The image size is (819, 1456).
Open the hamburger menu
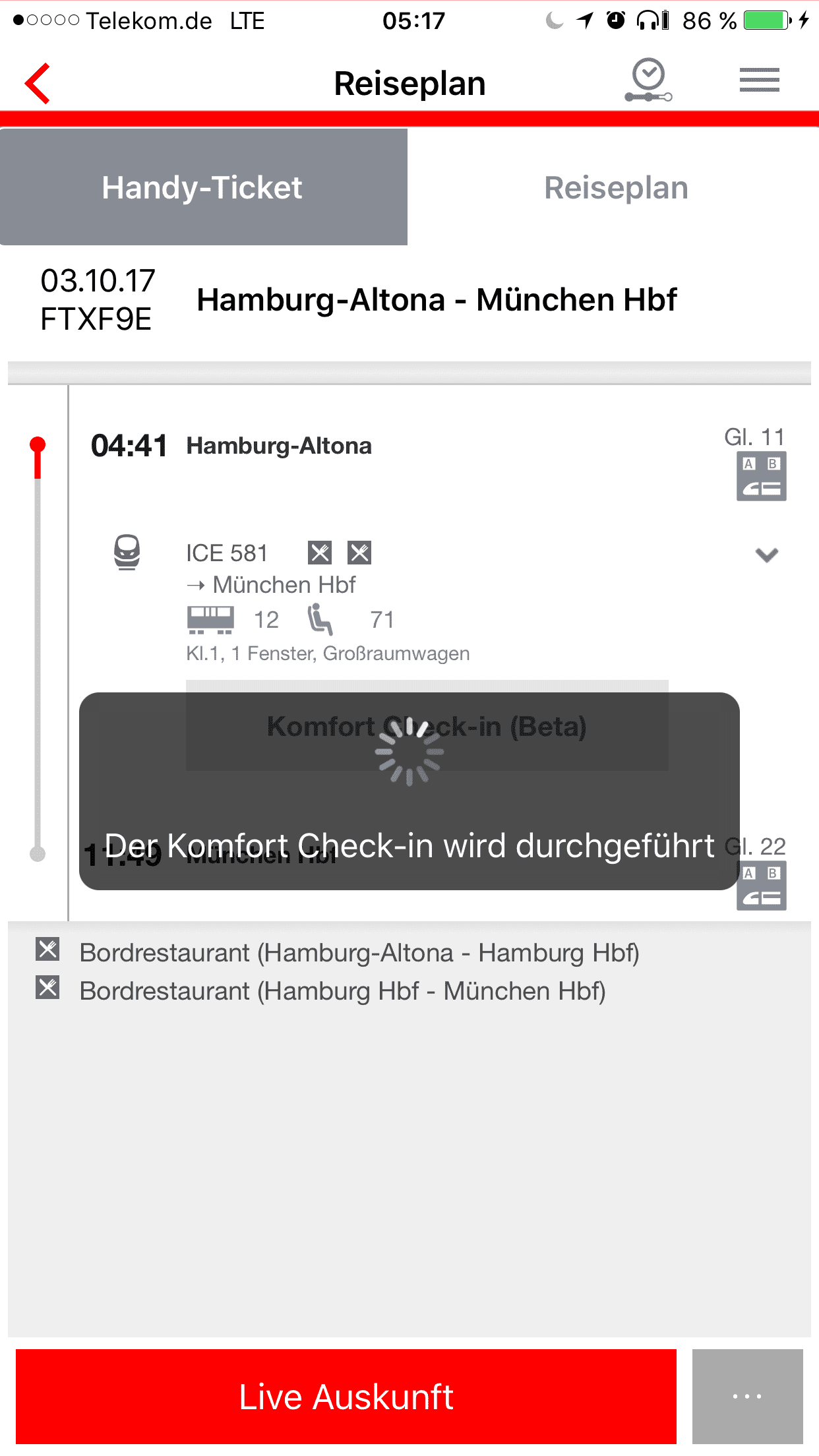(x=759, y=80)
